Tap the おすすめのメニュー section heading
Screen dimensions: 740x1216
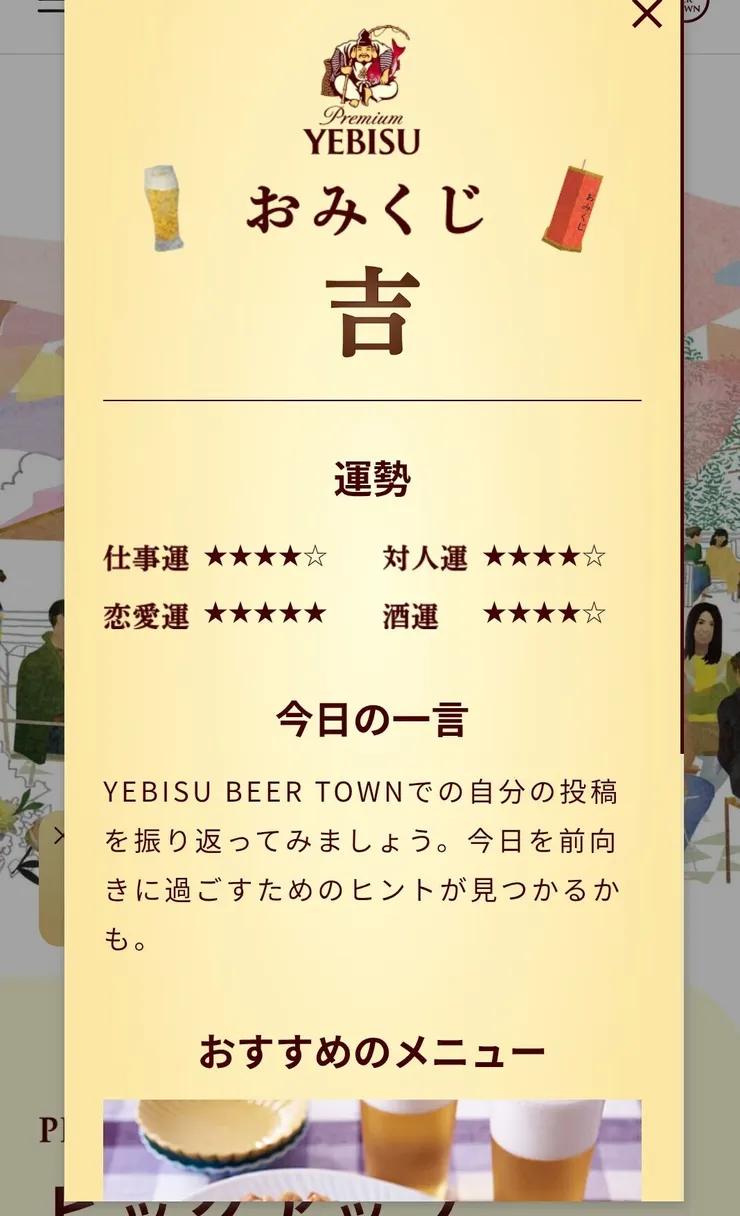coord(370,1048)
